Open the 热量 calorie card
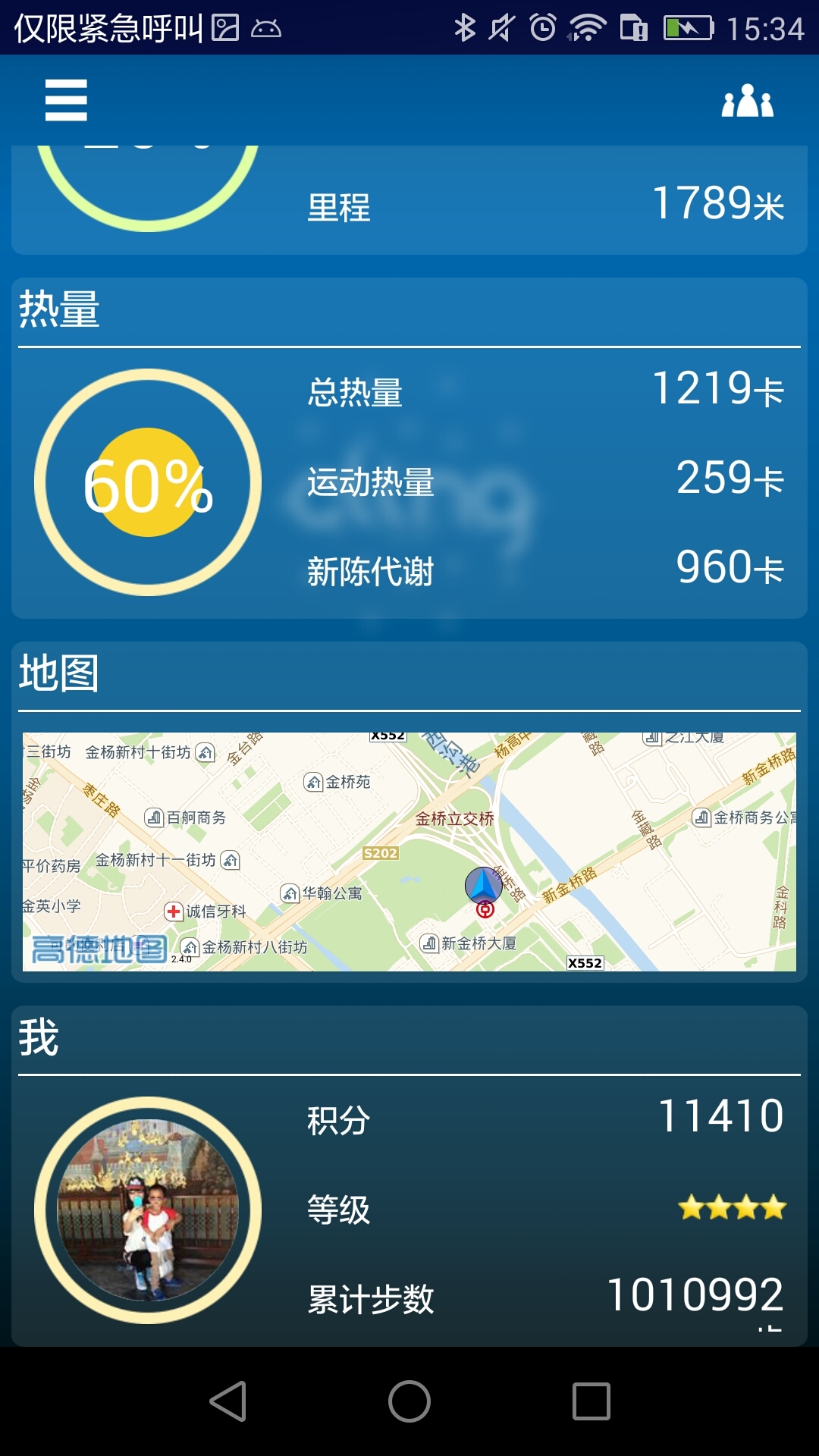 (409, 482)
